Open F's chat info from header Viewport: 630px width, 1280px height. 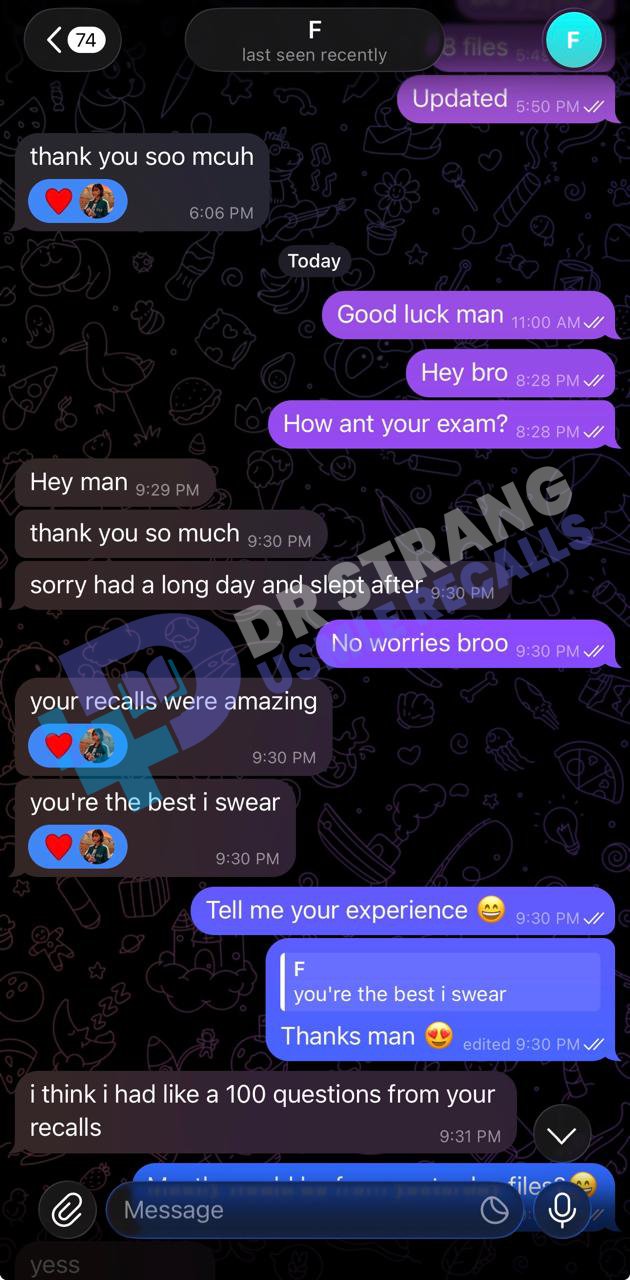pos(314,41)
